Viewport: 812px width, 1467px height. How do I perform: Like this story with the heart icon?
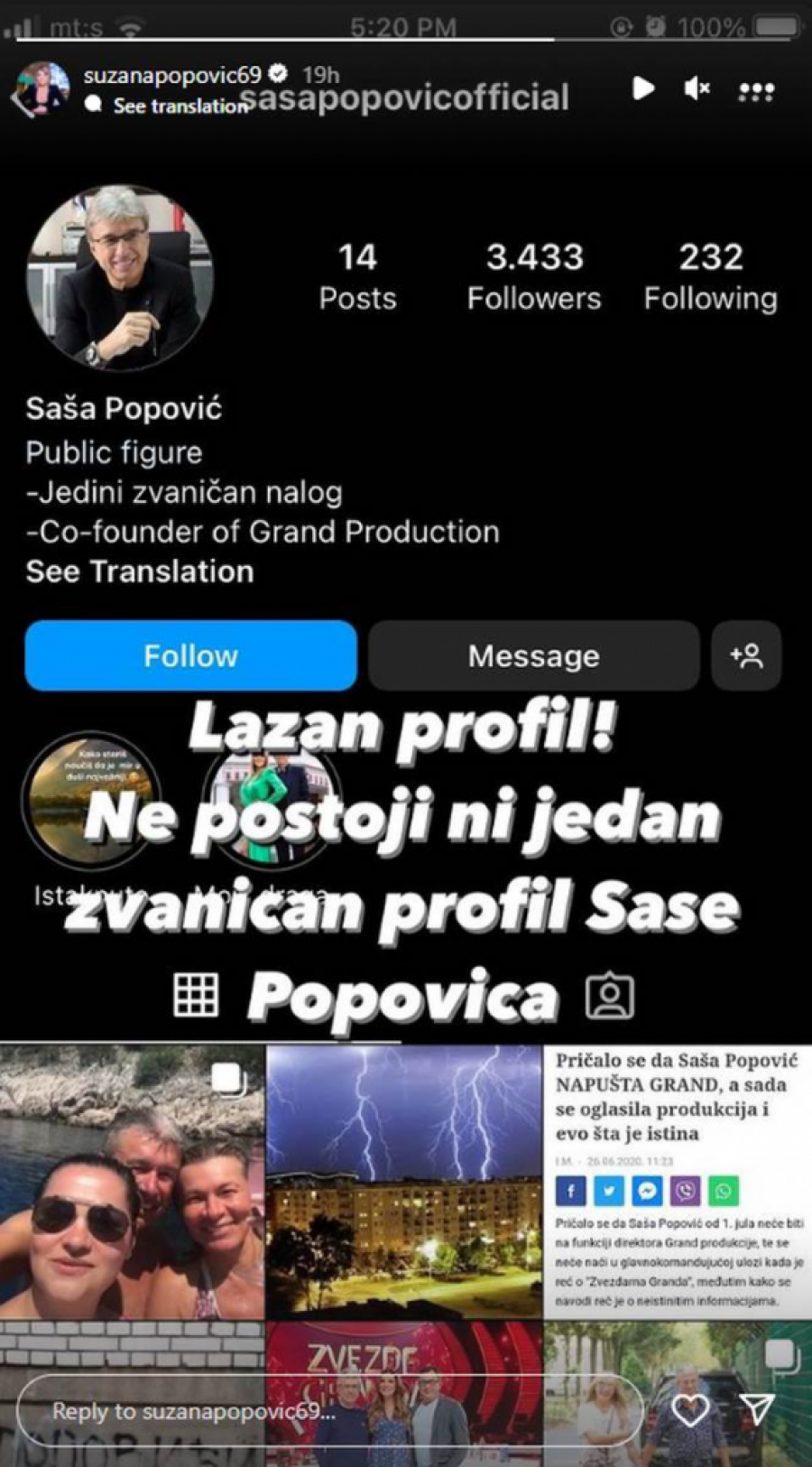click(690, 1410)
